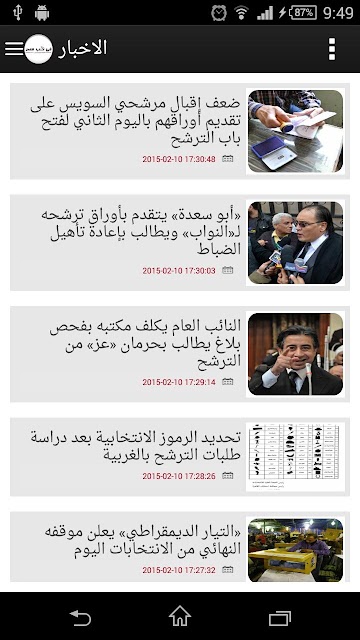Open the «أبو سعدة» candidacy article

coord(180,242)
